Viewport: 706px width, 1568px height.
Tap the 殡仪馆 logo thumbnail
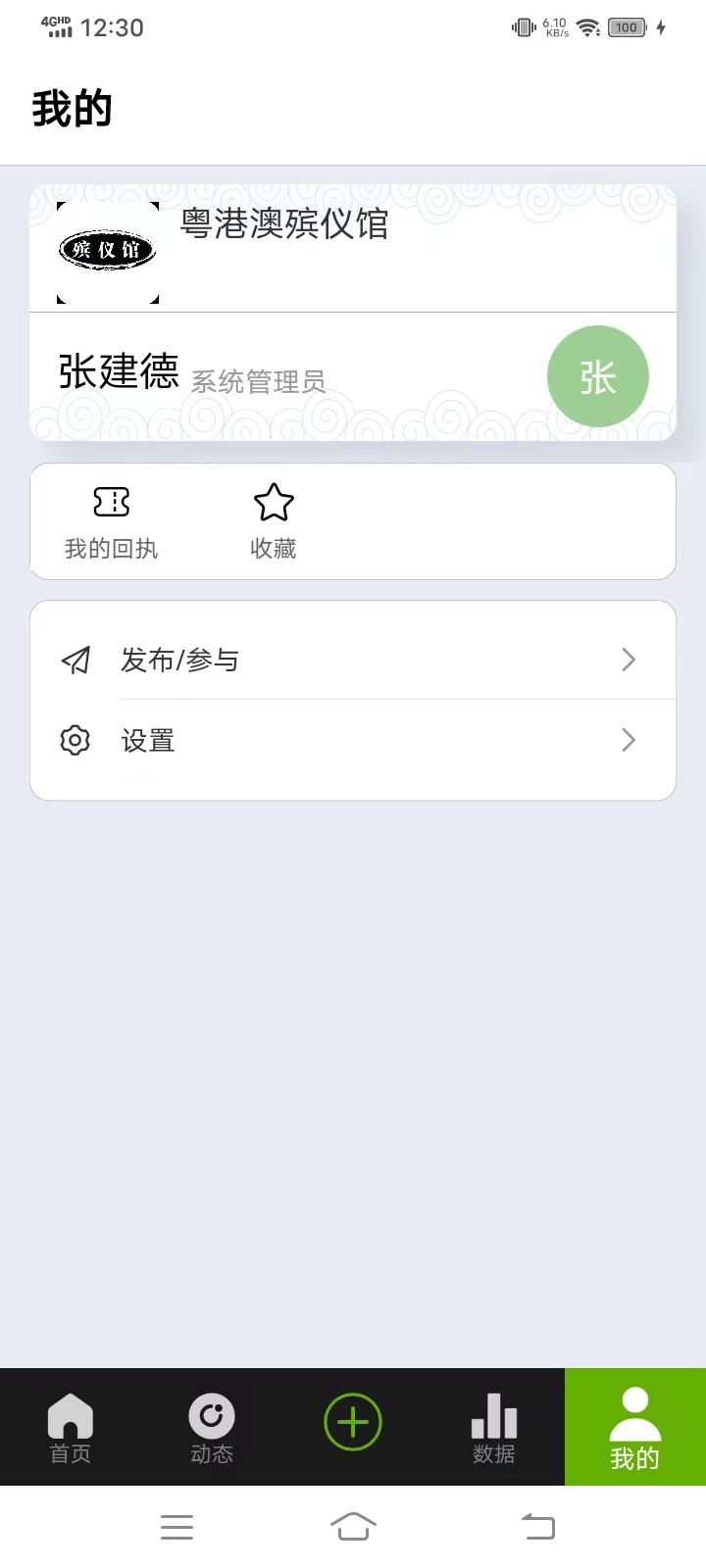(108, 250)
